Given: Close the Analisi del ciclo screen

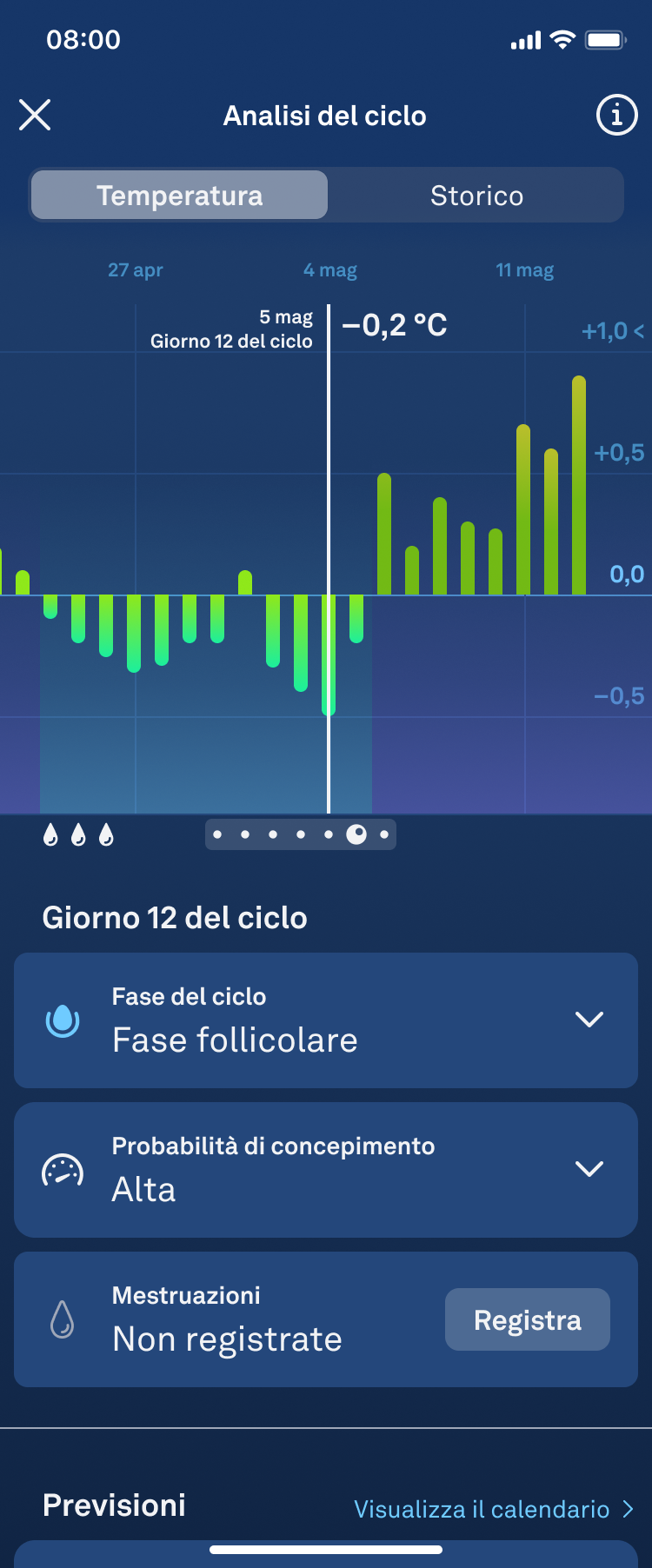Looking at the screenshot, I should [35, 115].
